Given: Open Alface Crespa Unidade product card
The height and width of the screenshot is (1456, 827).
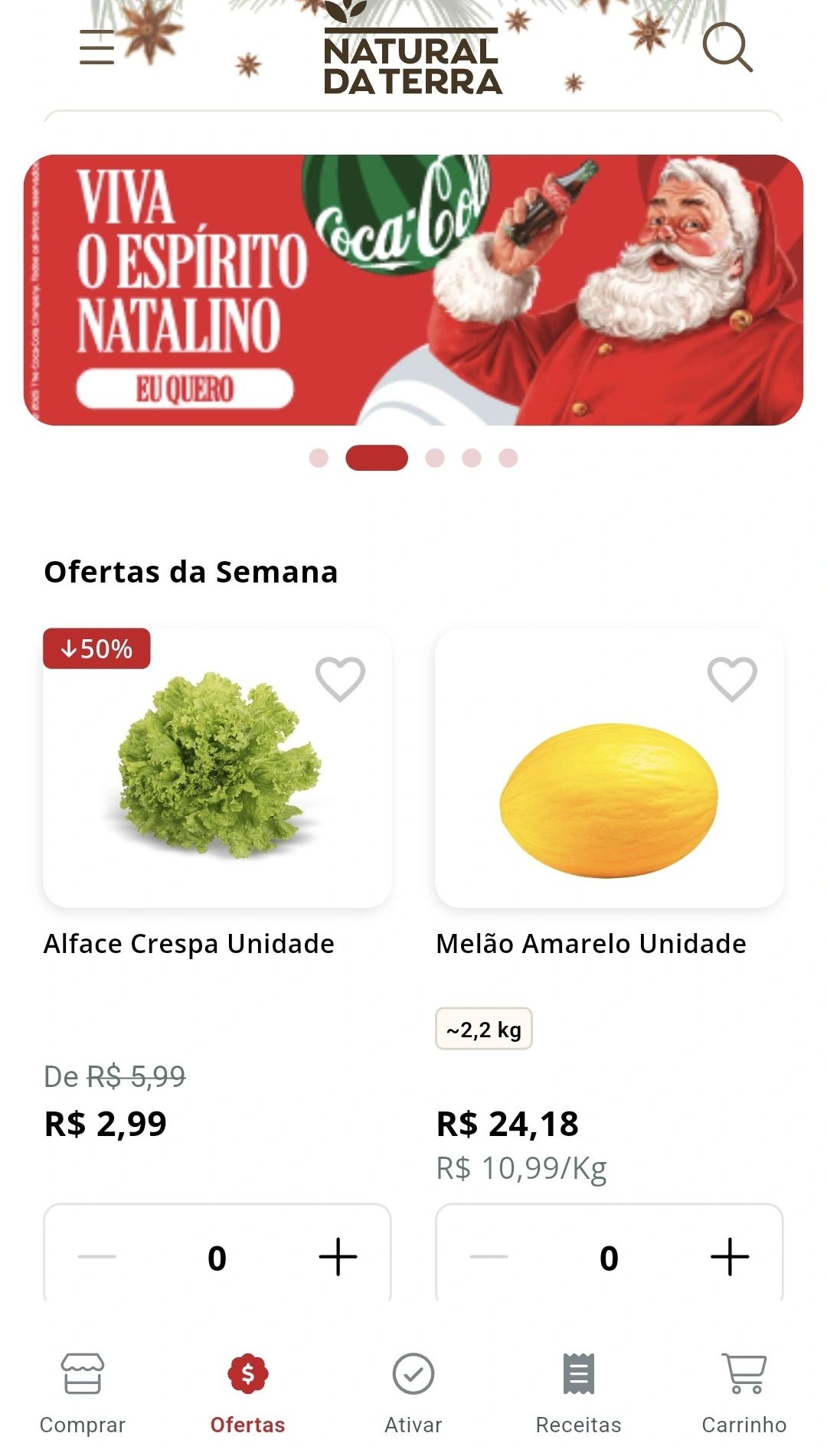Looking at the screenshot, I should (x=217, y=769).
